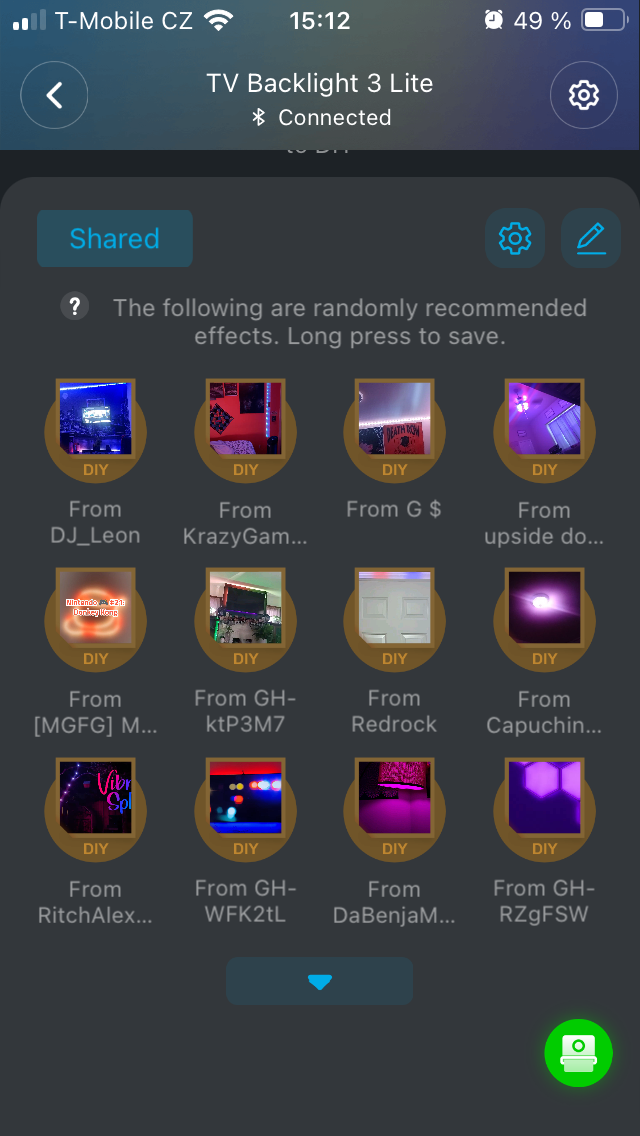The height and width of the screenshot is (1136, 640).
Task: Expand more effects with the down arrow
Action: [x=319, y=981]
